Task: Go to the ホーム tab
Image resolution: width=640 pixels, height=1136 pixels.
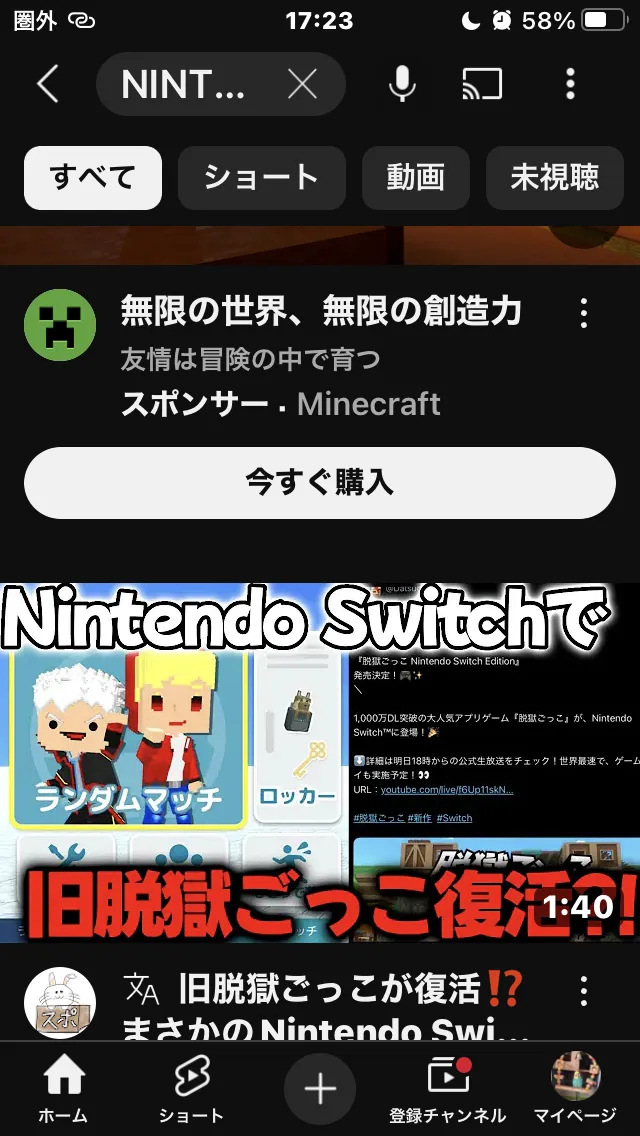Action: 63,1090
